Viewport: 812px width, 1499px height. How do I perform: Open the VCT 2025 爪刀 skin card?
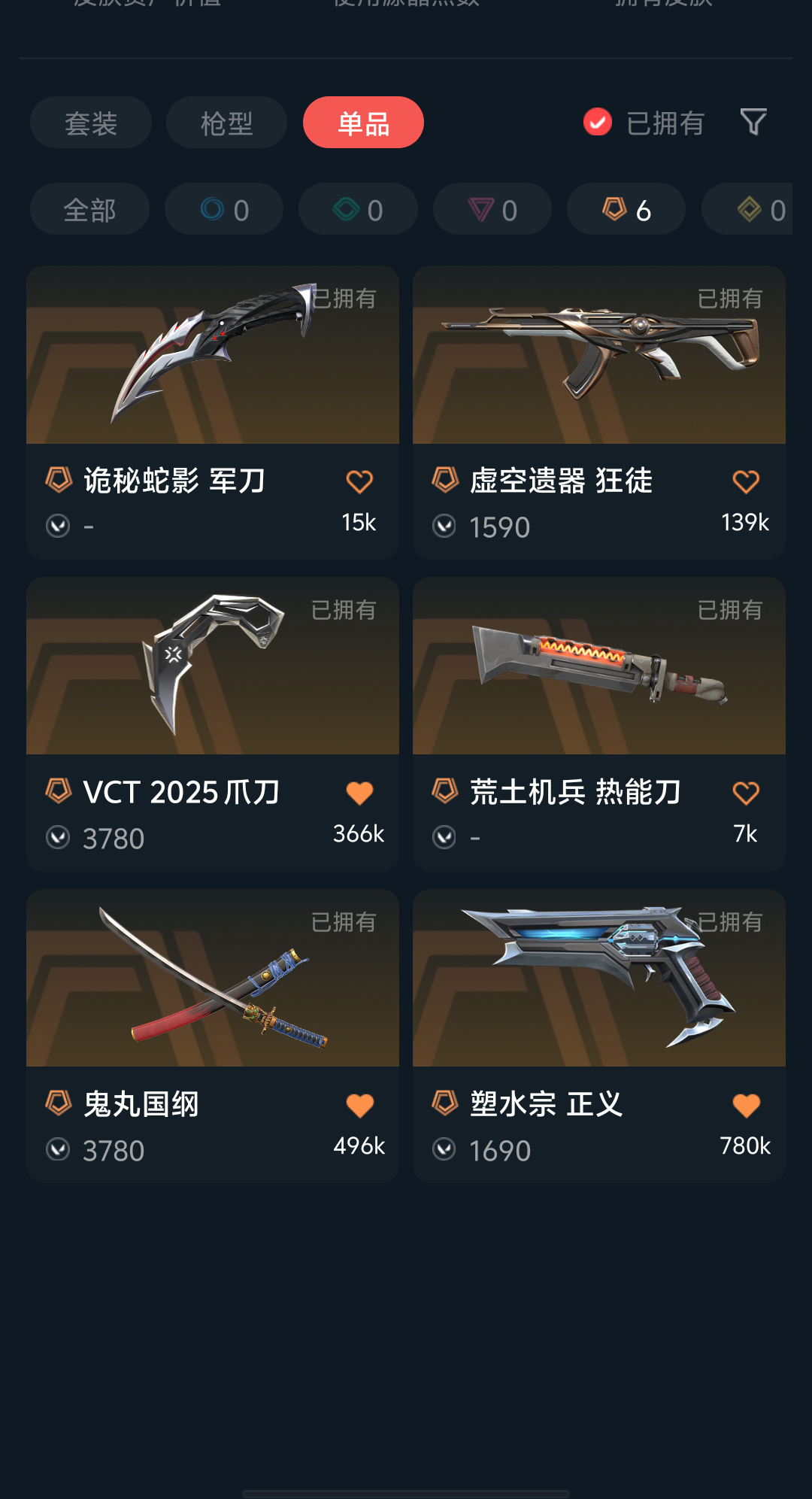pyautogui.click(x=213, y=724)
